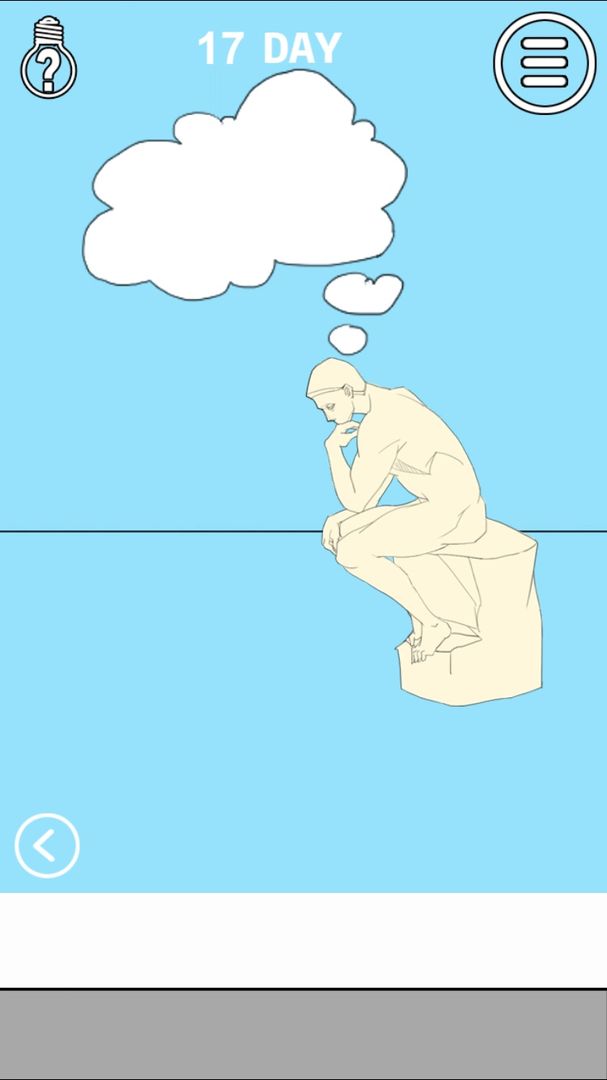Open the hamburger menu

(x=544, y=63)
